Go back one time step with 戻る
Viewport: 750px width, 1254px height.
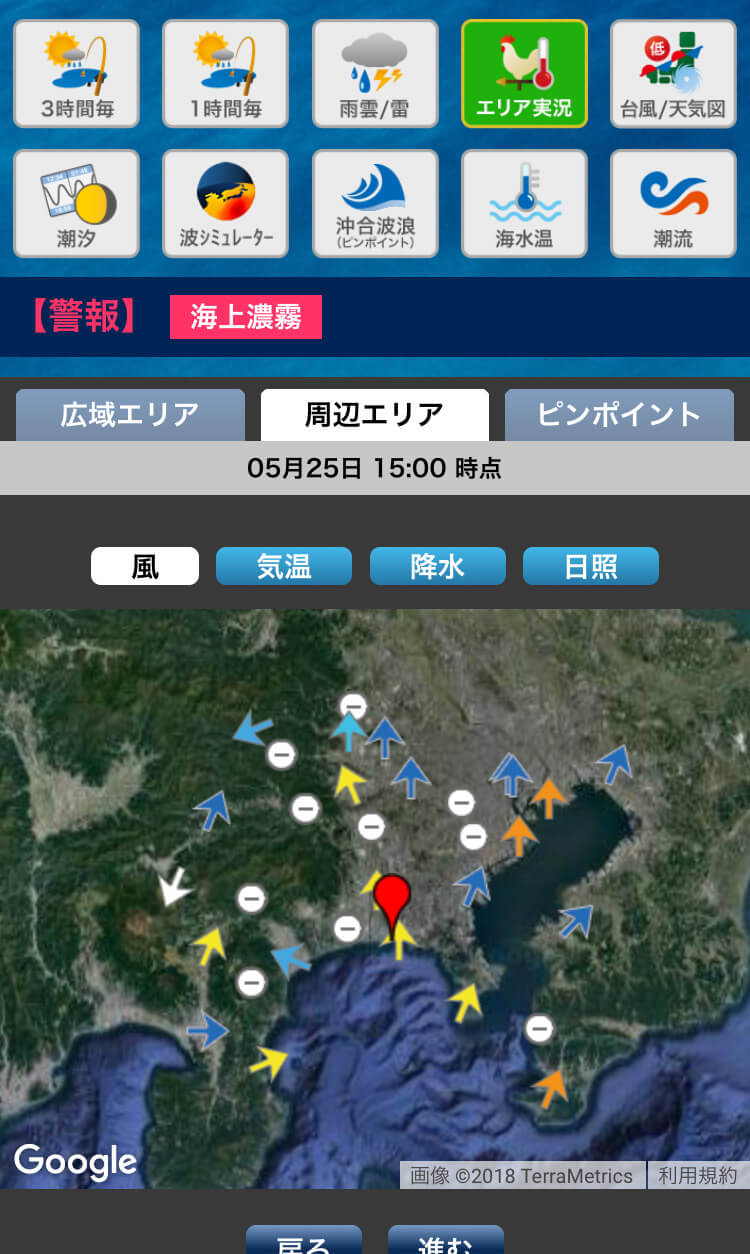point(303,1242)
